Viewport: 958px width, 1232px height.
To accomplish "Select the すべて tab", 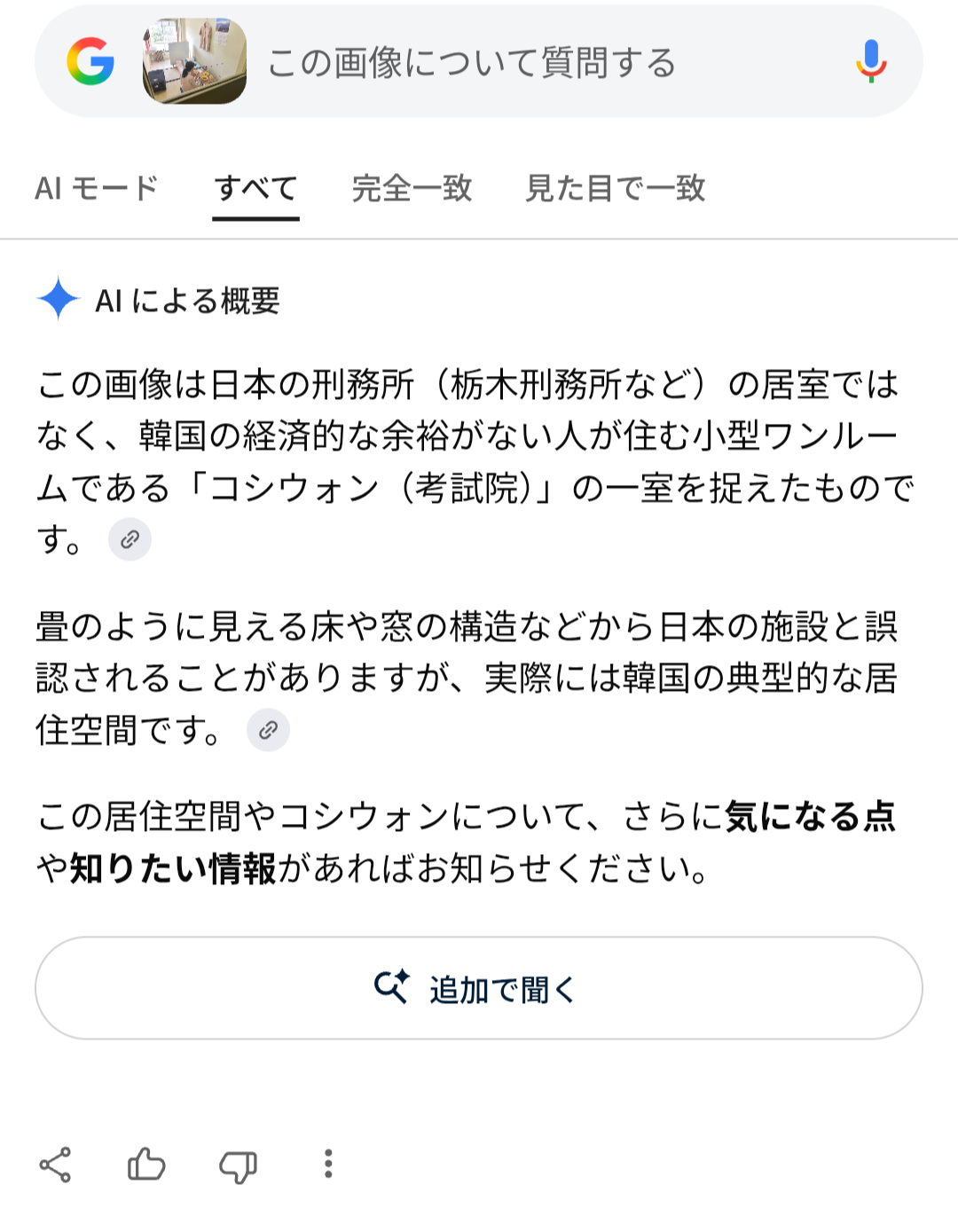I will (x=255, y=188).
